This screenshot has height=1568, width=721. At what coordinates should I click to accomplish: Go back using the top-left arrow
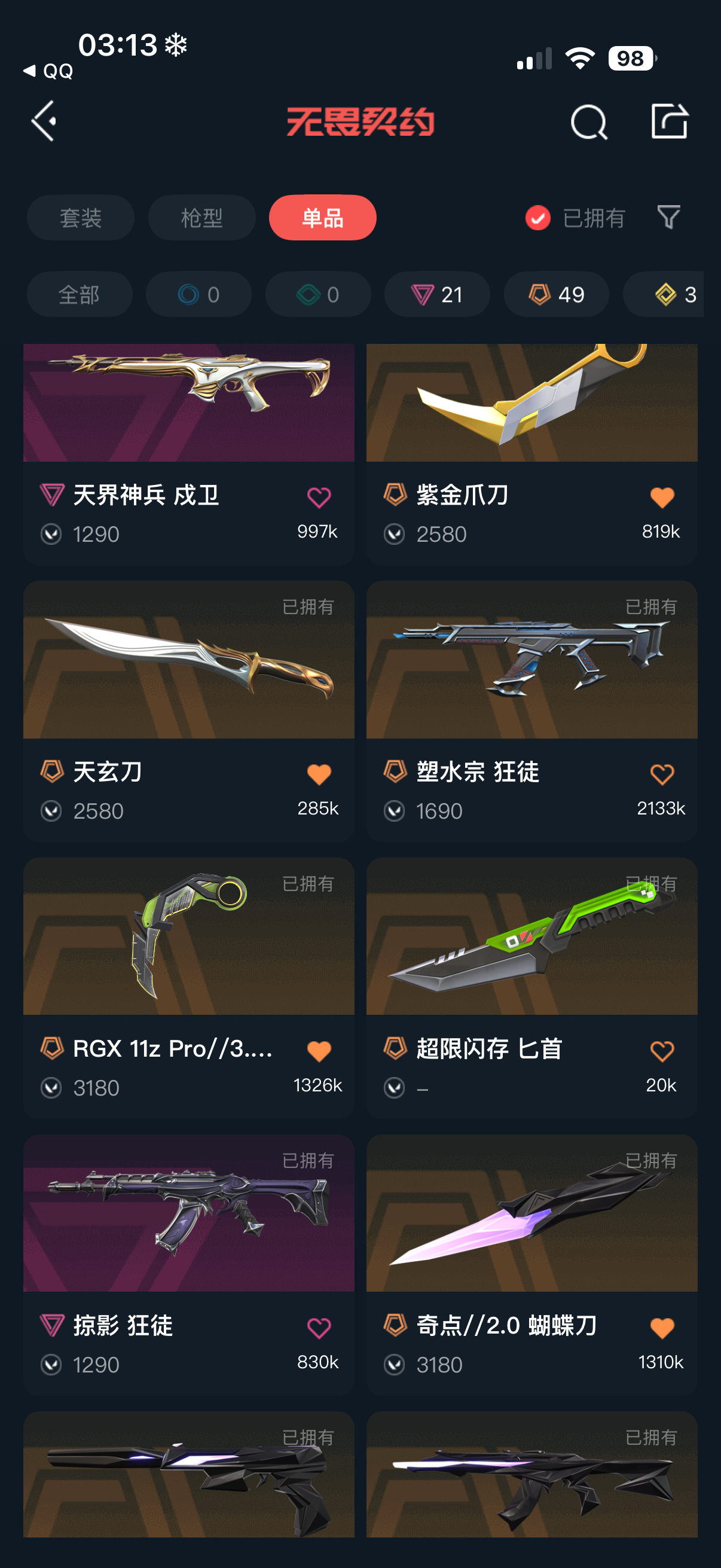click(x=44, y=121)
